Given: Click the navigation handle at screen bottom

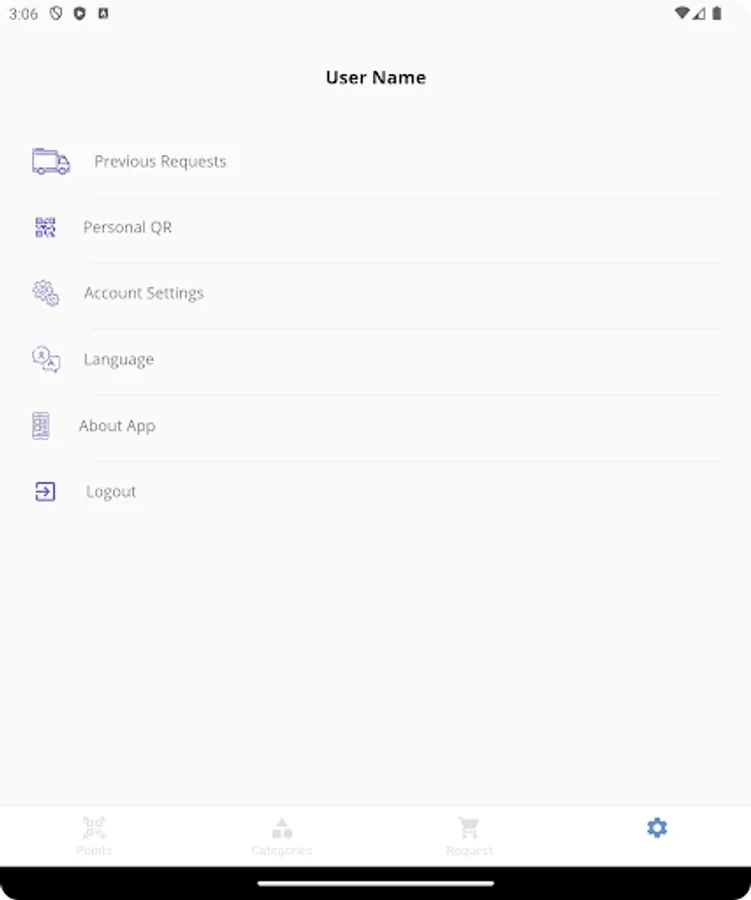Looking at the screenshot, I should pyautogui.click(x=375, y=884).
